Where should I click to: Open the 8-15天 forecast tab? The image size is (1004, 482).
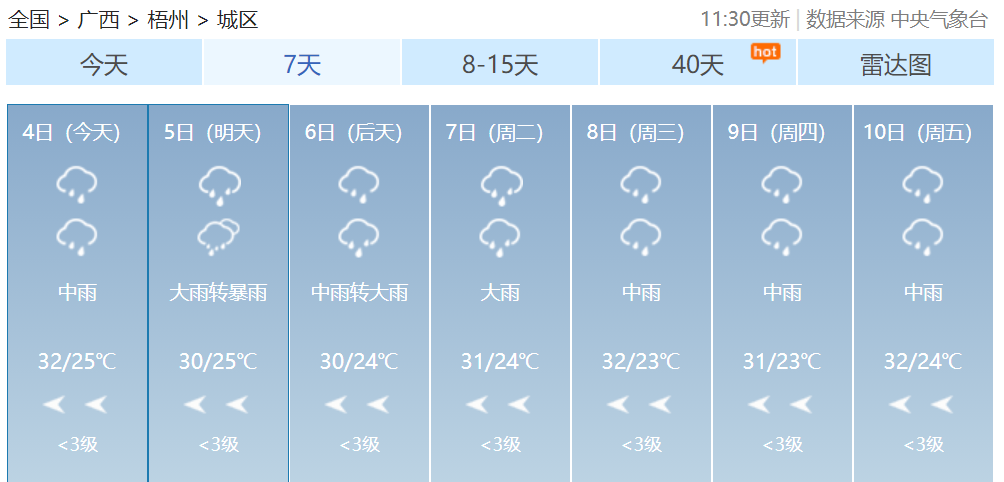(500, 65)
